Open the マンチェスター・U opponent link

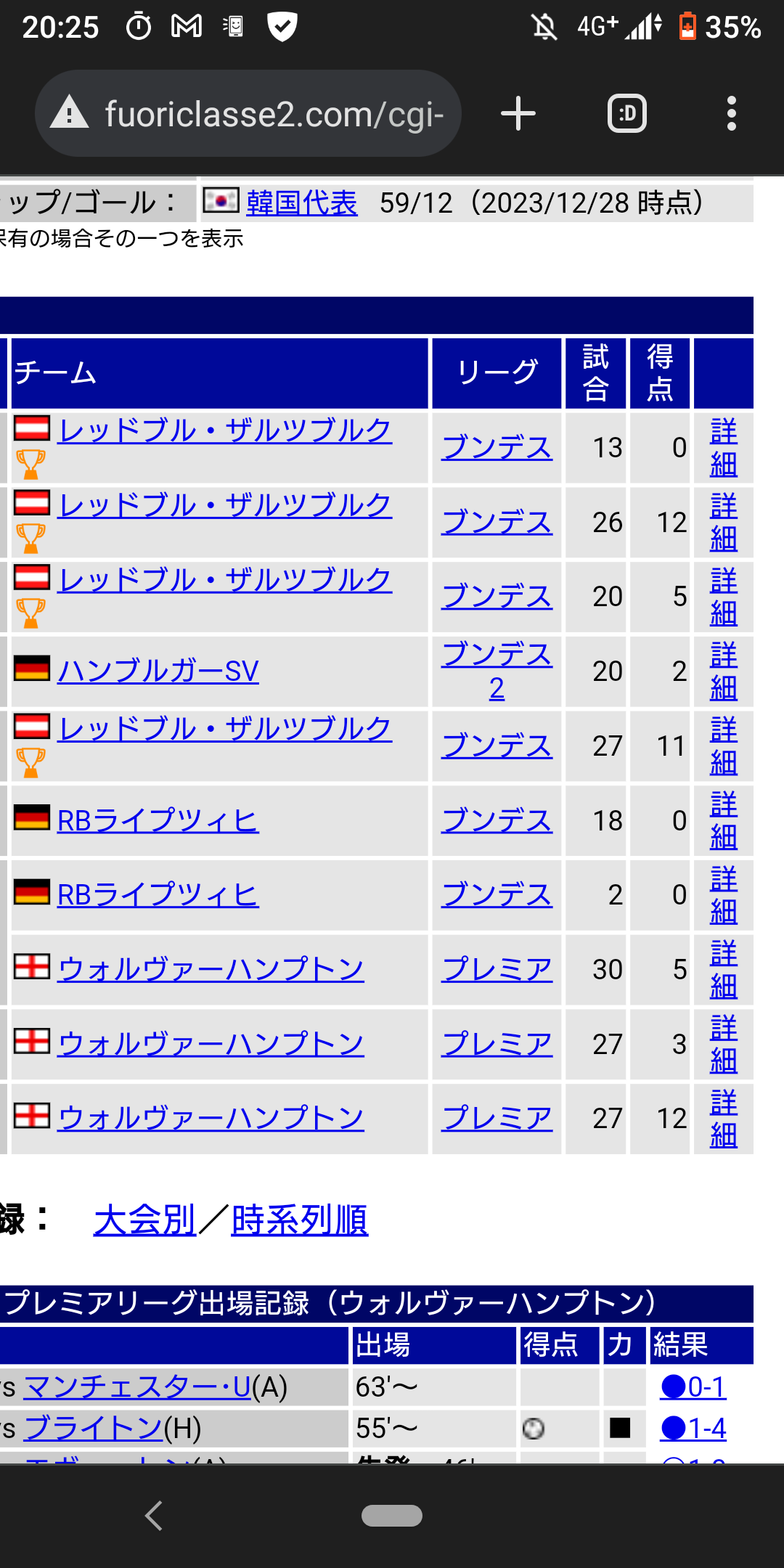pyautogui.click(x=137, y=1387)
